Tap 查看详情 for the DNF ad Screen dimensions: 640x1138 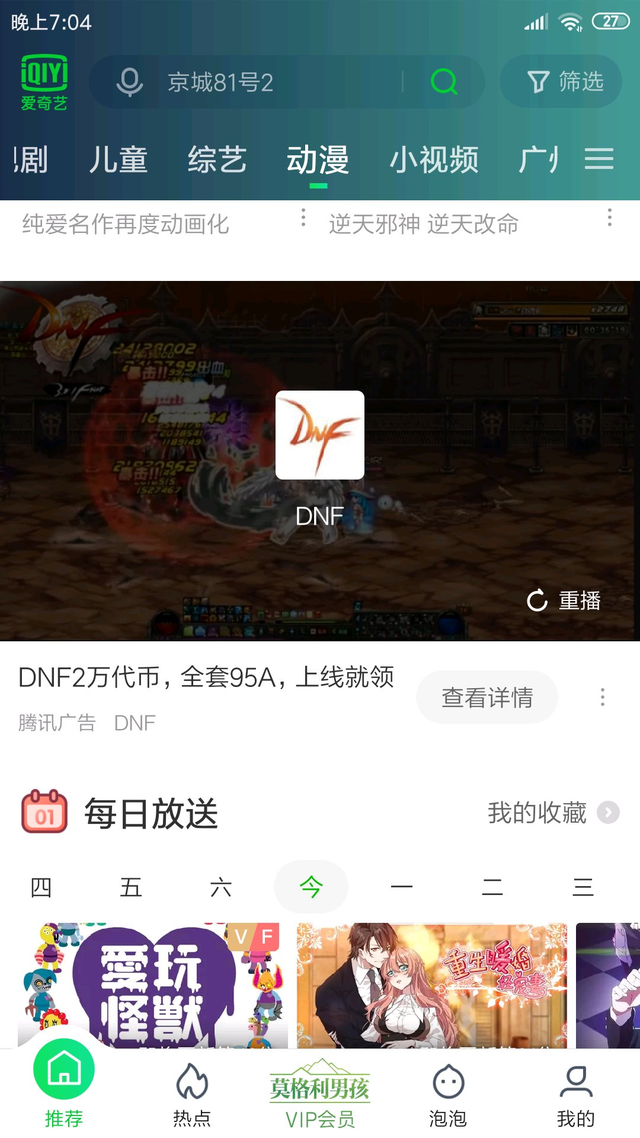(x=487, y=697)
